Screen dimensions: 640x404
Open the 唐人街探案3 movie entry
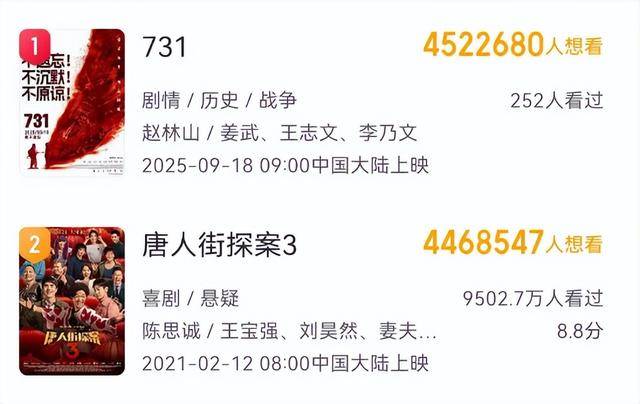220,245
